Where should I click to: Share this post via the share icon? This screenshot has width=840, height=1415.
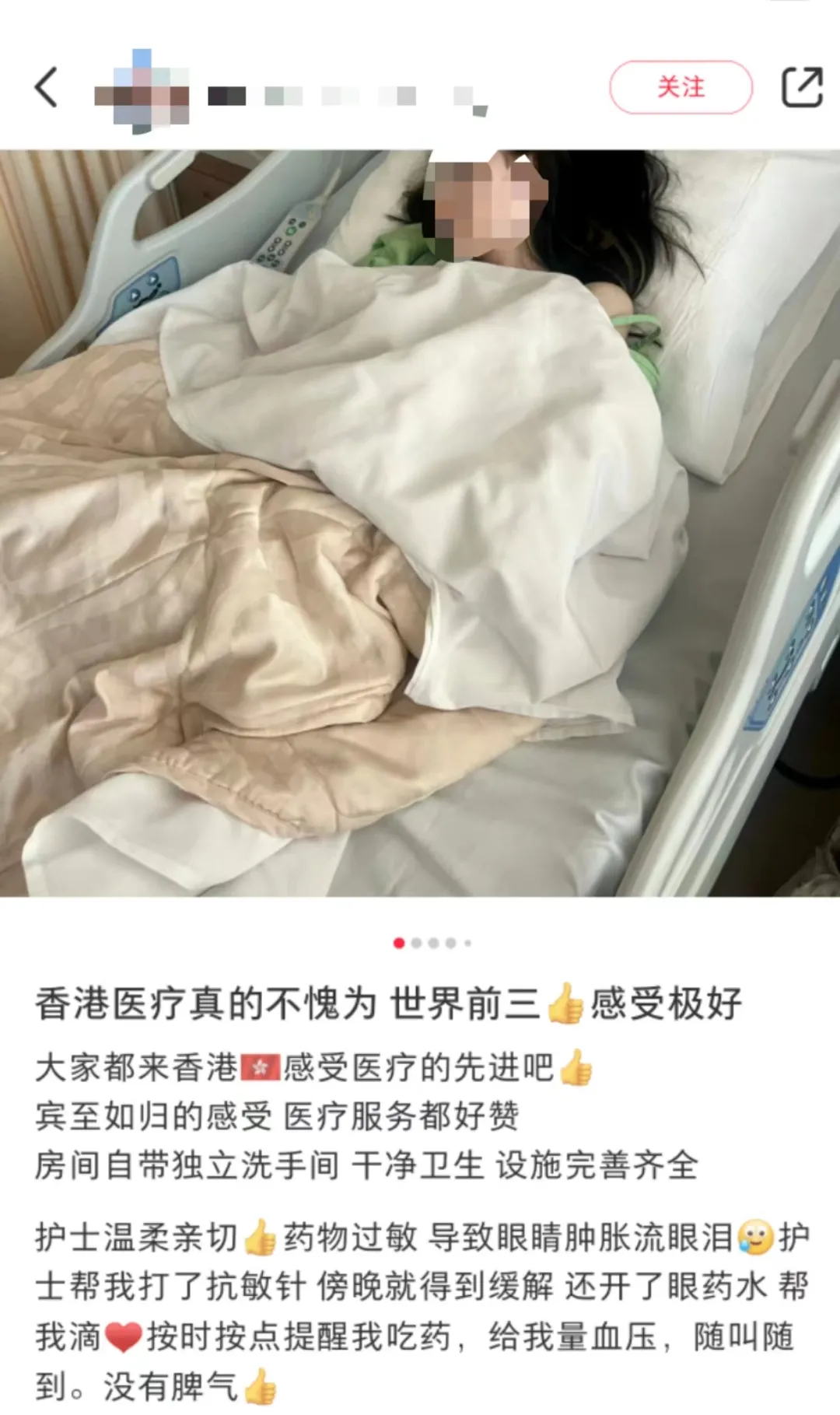[801, 87]
